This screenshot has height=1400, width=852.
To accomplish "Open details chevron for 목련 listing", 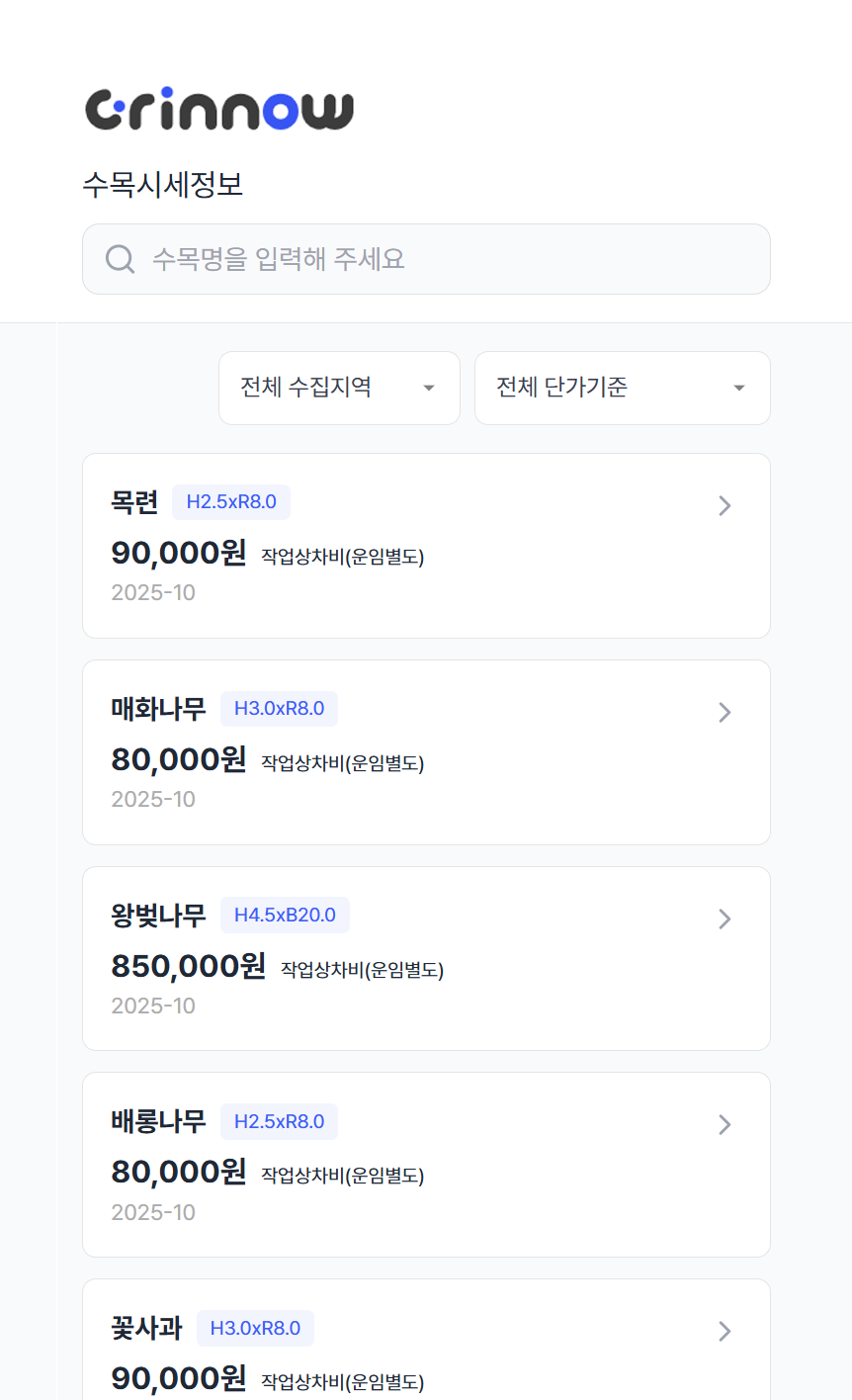I will click(724, 505).
